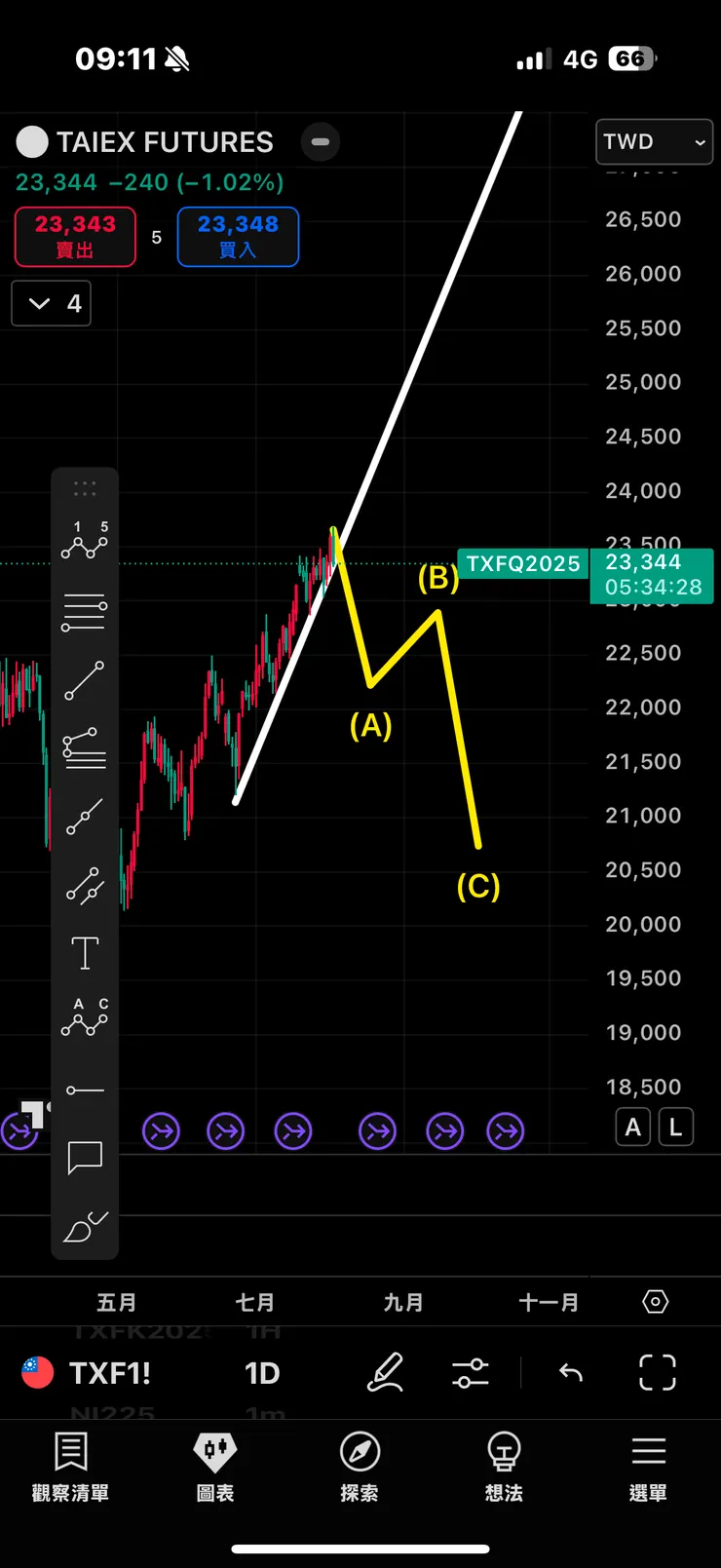Open the pen drawing tools
The height and width of the screenshot is (1568, 721).
tap(385, 1373)
